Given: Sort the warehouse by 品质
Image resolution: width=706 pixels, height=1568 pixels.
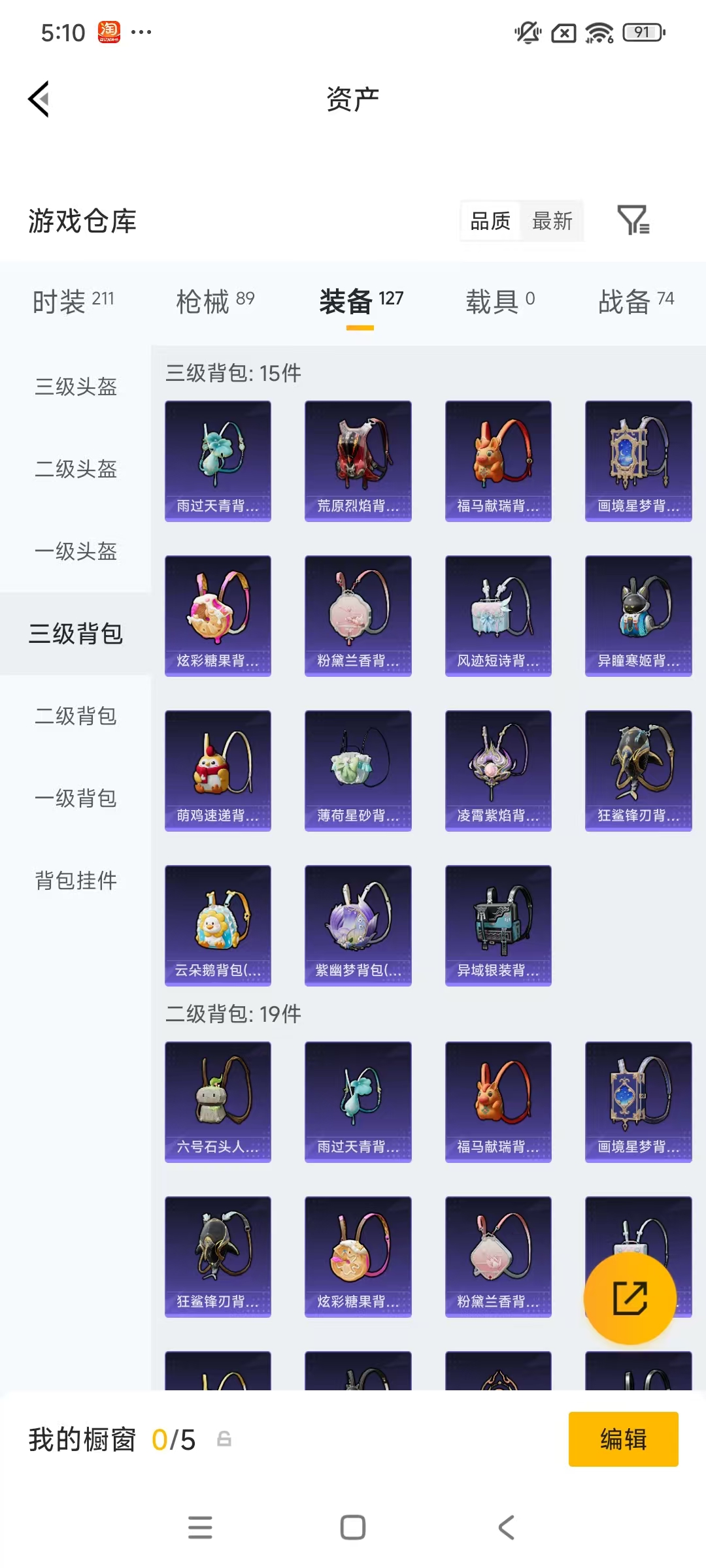Looking at the screenshot, I should [490, 221].
